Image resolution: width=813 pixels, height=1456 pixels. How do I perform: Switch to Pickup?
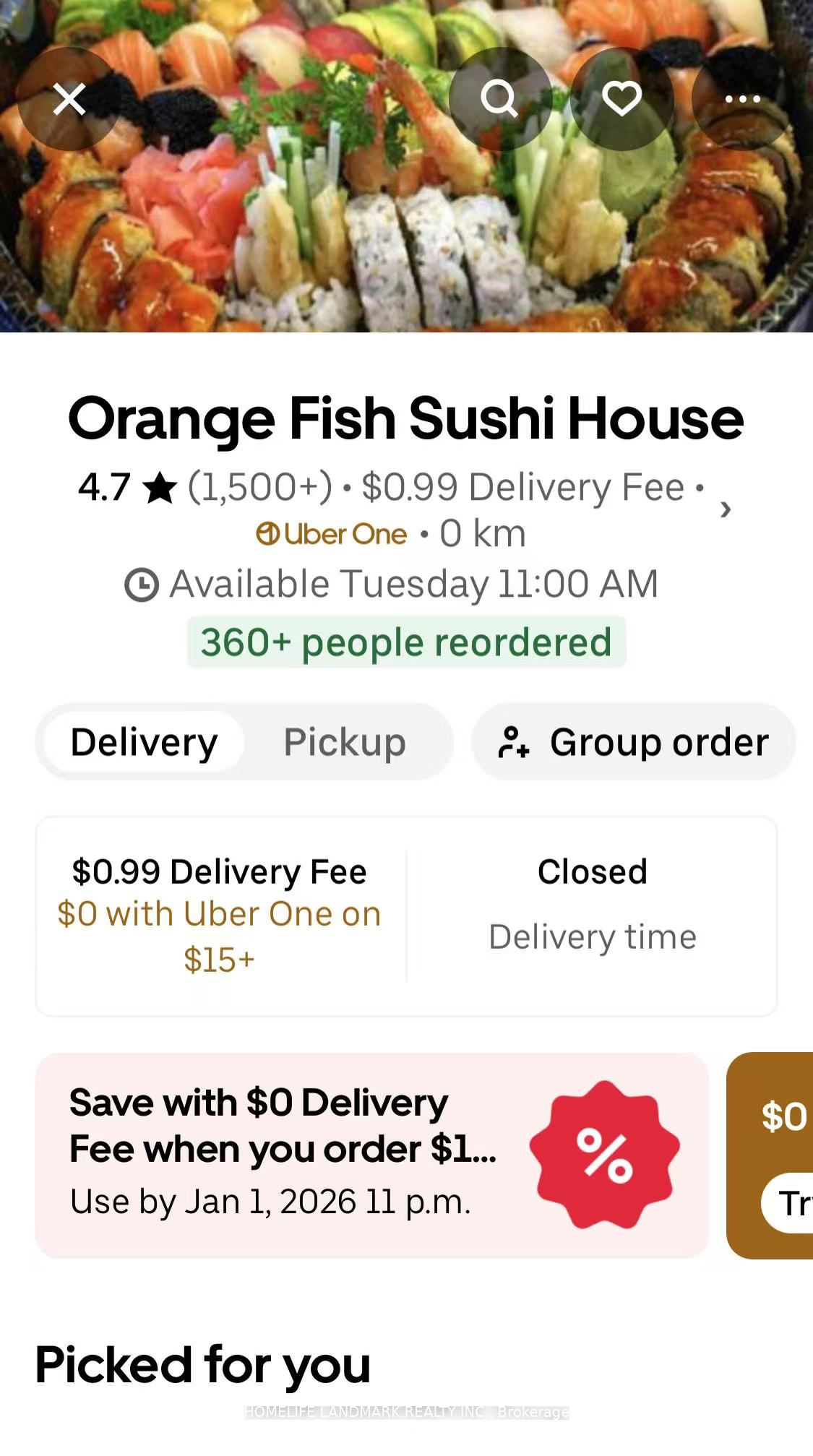tap(345, 742)
